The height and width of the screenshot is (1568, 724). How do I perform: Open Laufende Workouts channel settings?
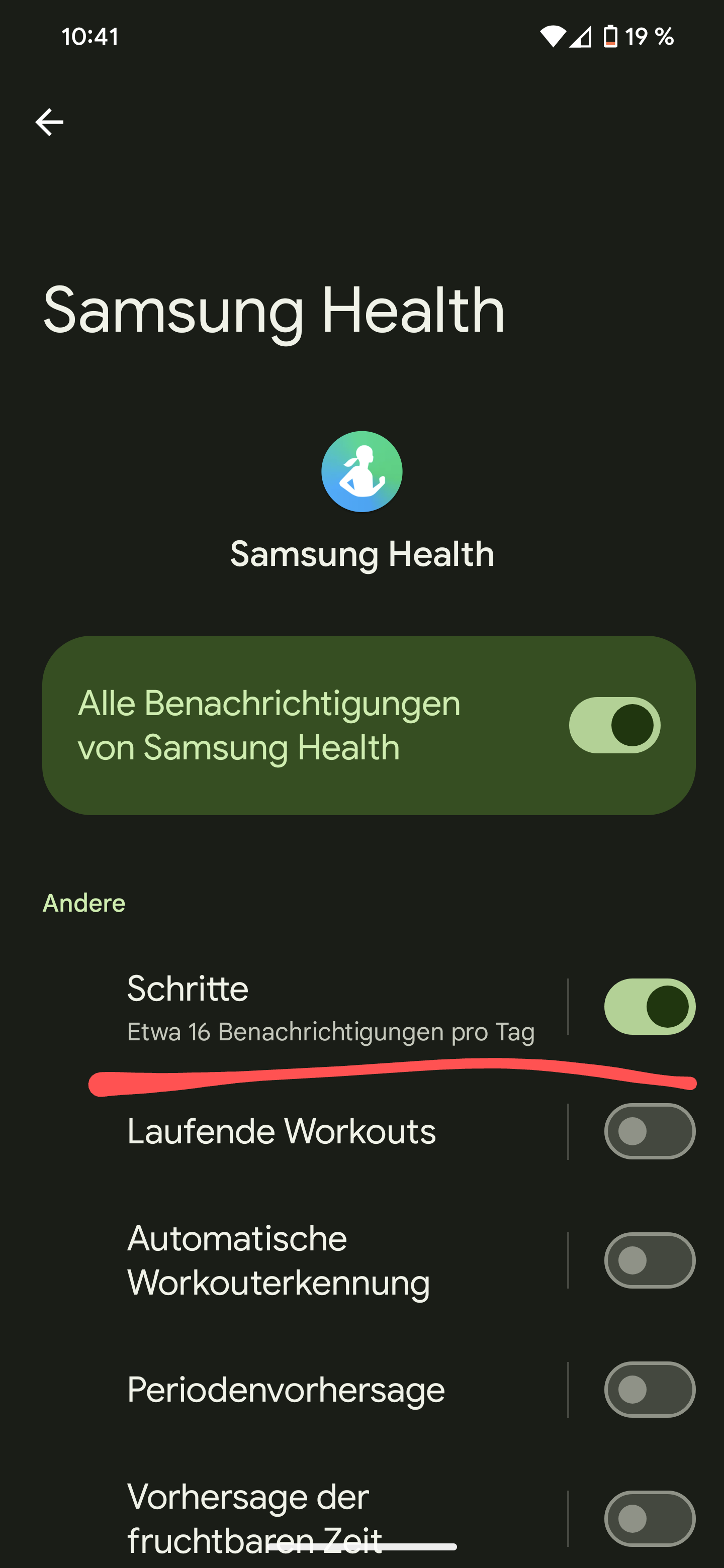click(282, 1132)
